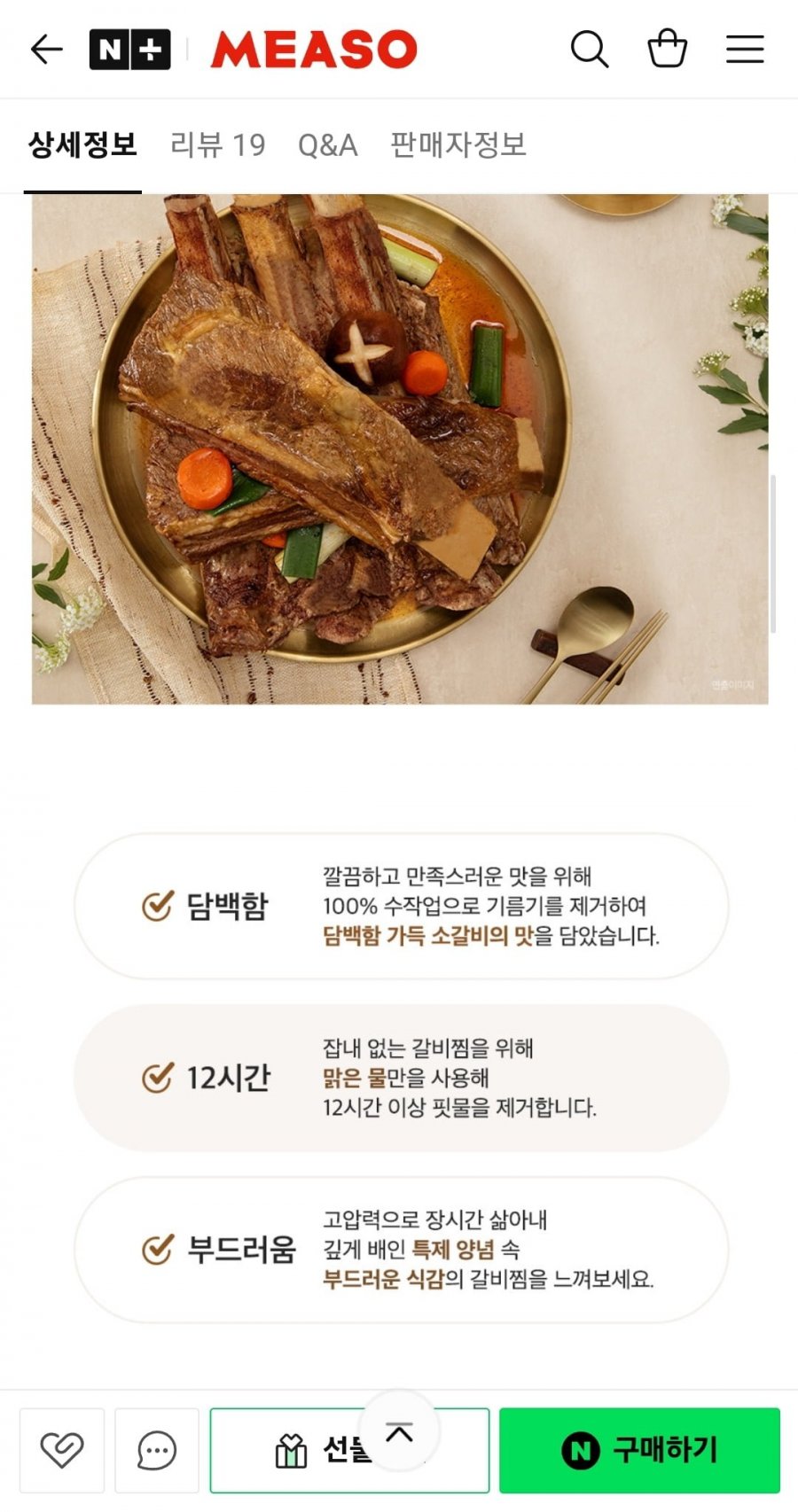Select the 상세정보 tab

pyautogui.click(x=82, y=144)
